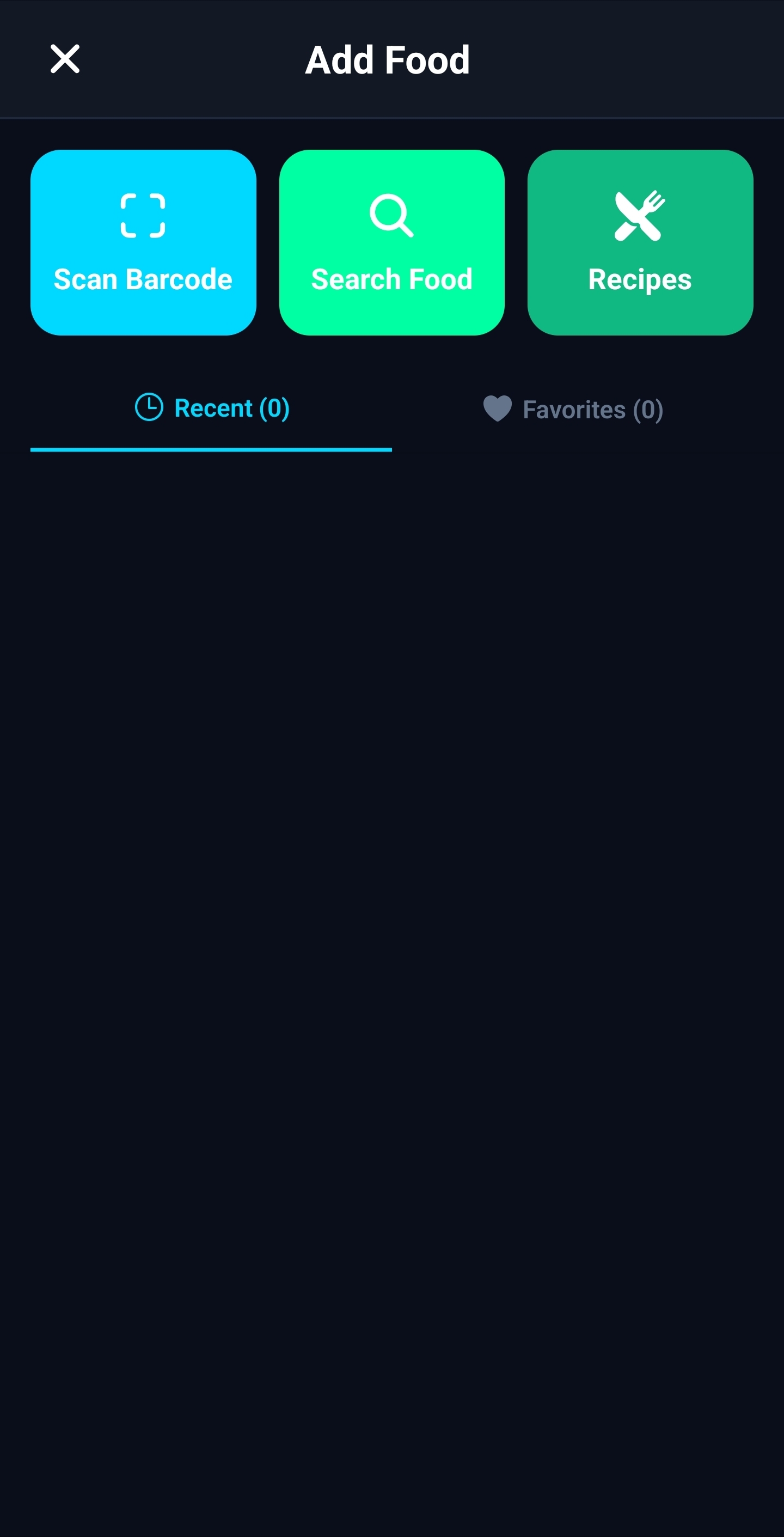Open the Scan Barcode option
This screenshot has width=784, height=1537.
[x=143, y=242]
